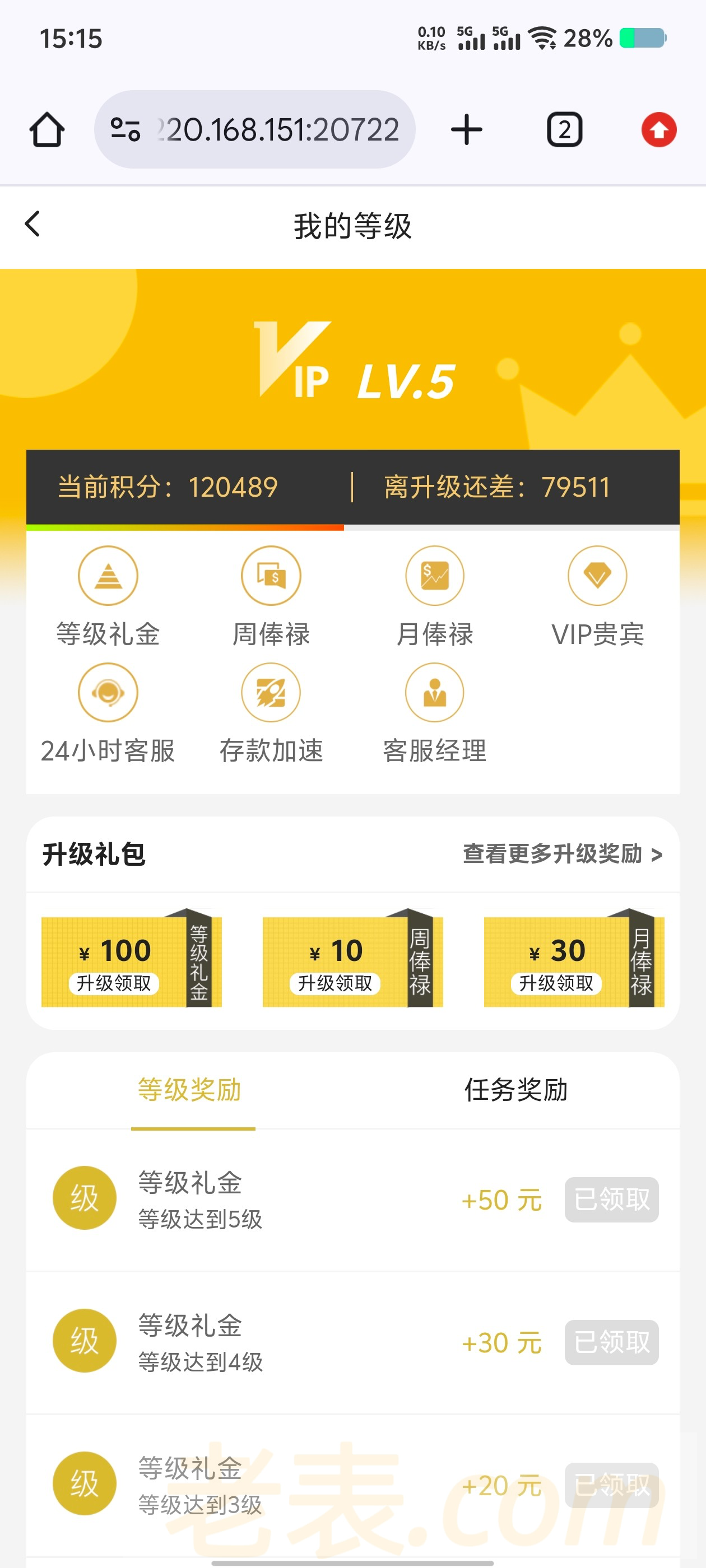Go back from 我的等级 page
The width and height of the screenshot is (706, 1568).
click(33, 224)
